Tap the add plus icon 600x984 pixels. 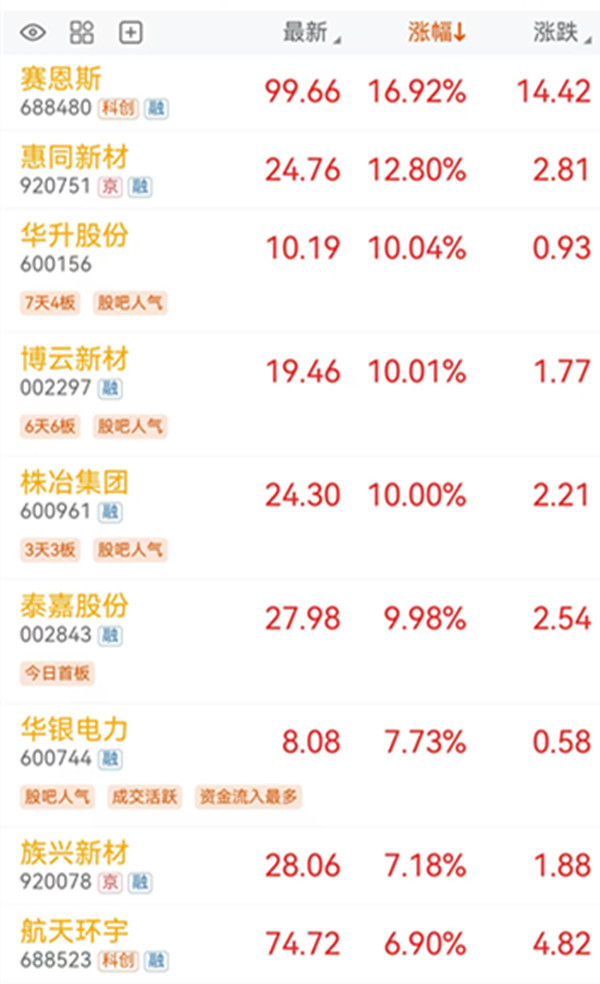[x=131, y=32]
